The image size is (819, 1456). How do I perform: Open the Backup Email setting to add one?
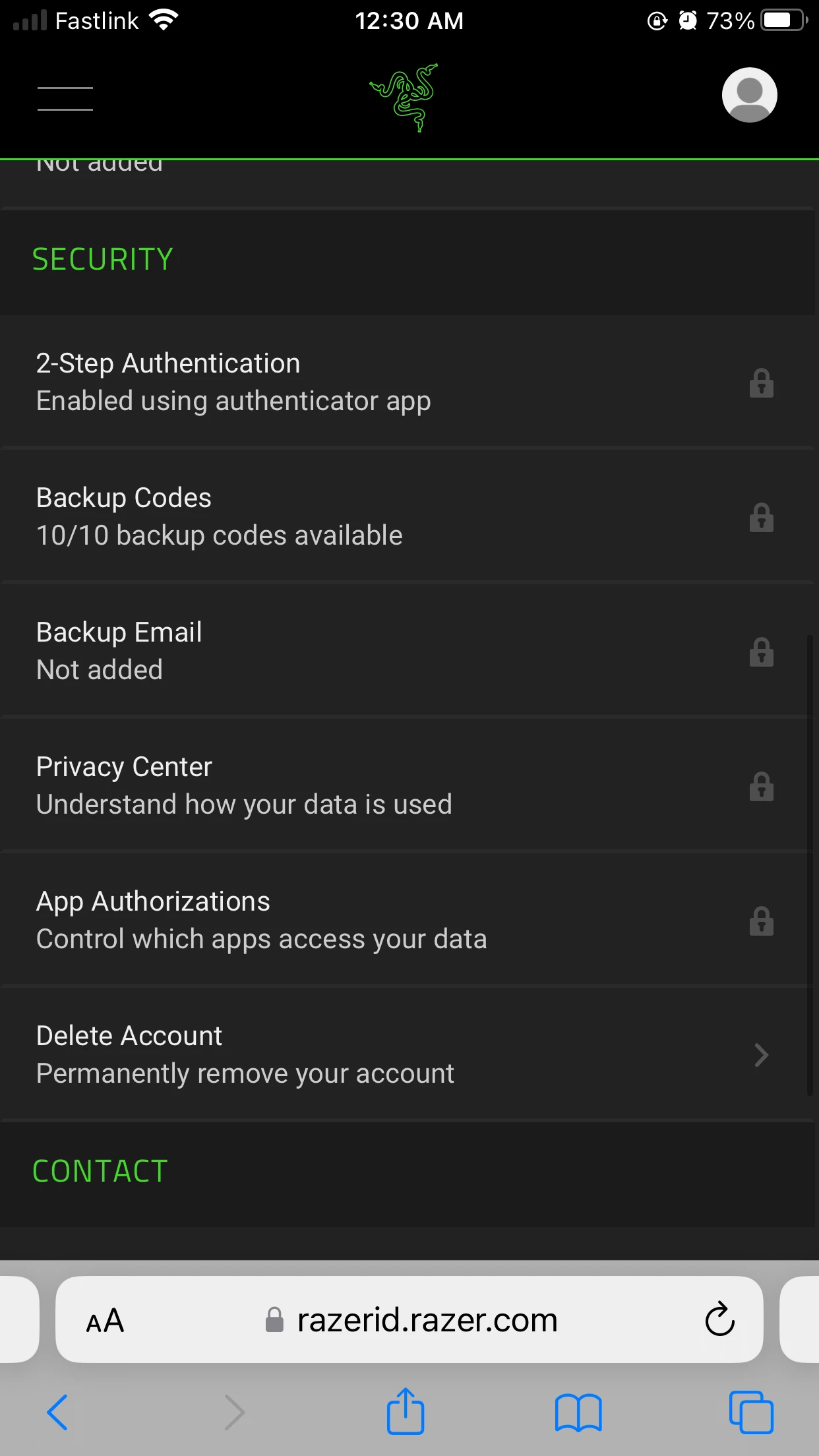(264, 650)
